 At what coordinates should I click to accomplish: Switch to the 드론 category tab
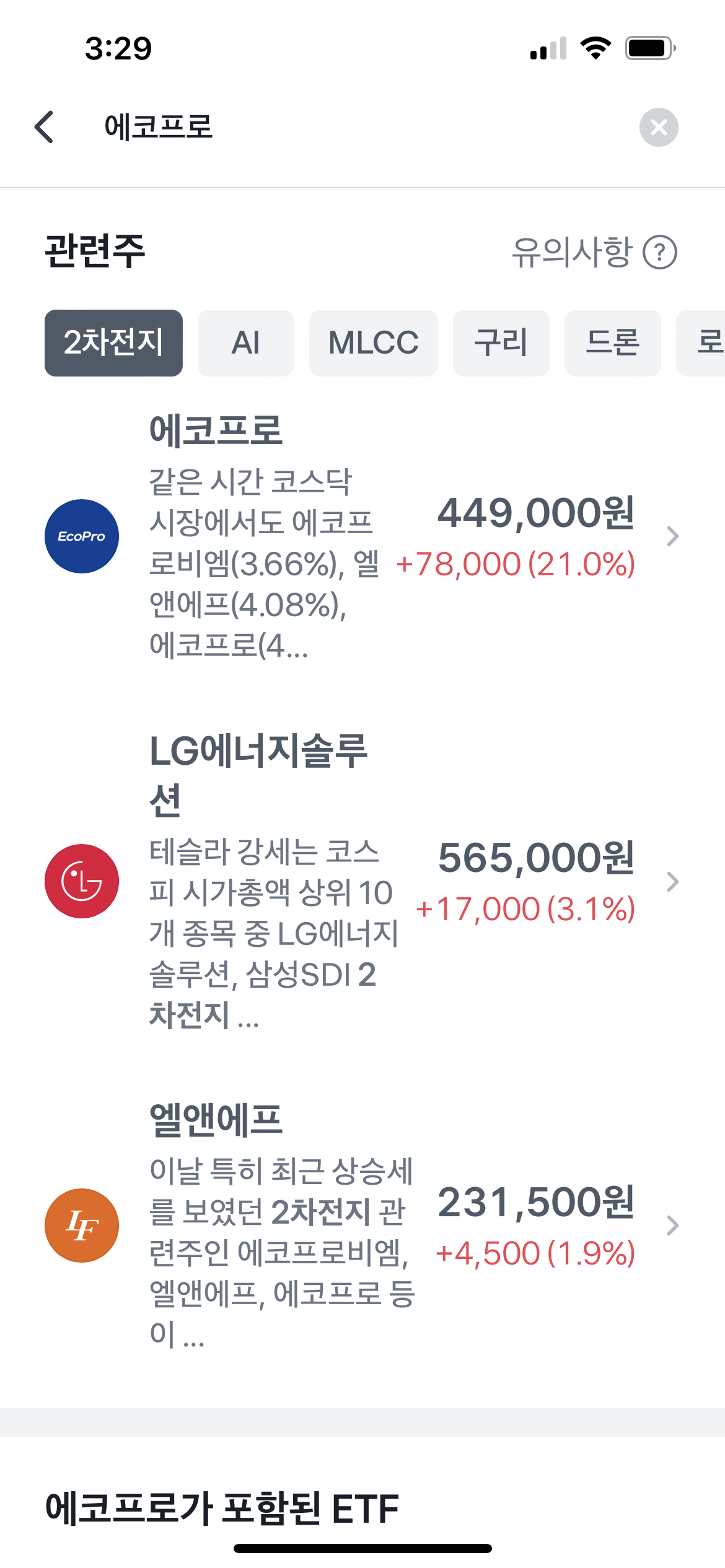612,343
